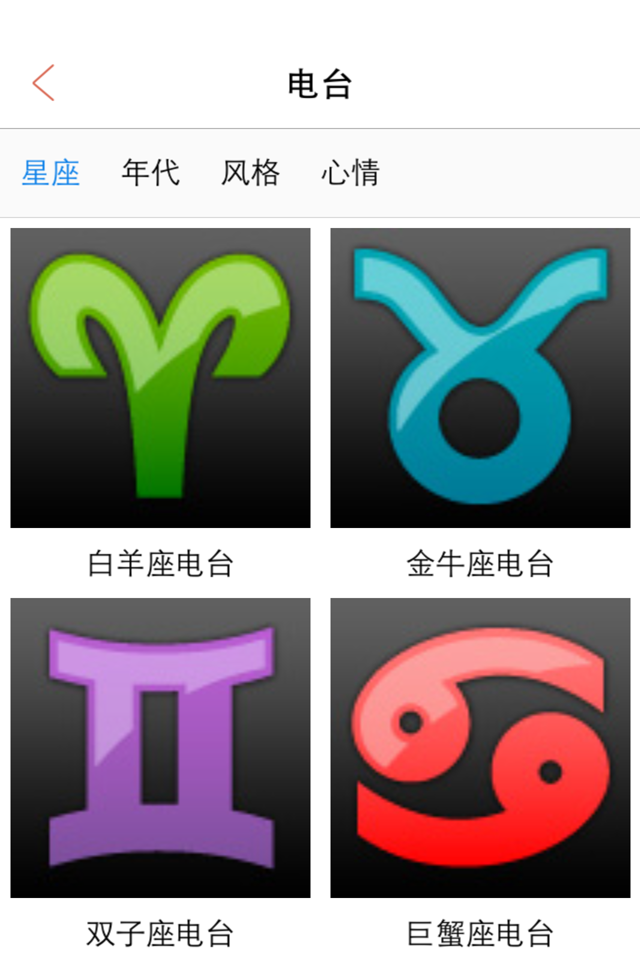Open 巨蟹座电台 station
Image resolution: width=640 pixels, height=960 pixels.
tap(480, 748)
